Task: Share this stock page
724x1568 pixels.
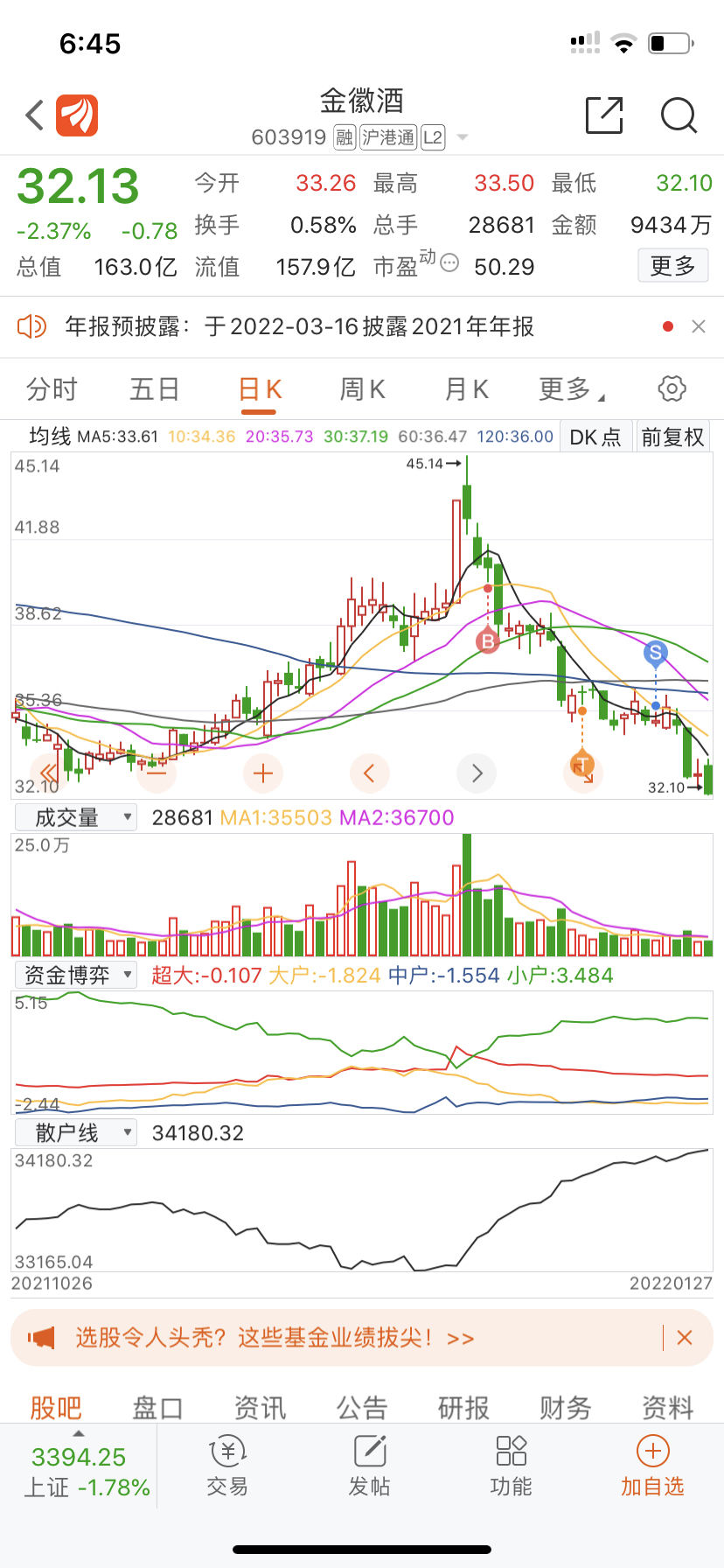Action: coord(604,115)
